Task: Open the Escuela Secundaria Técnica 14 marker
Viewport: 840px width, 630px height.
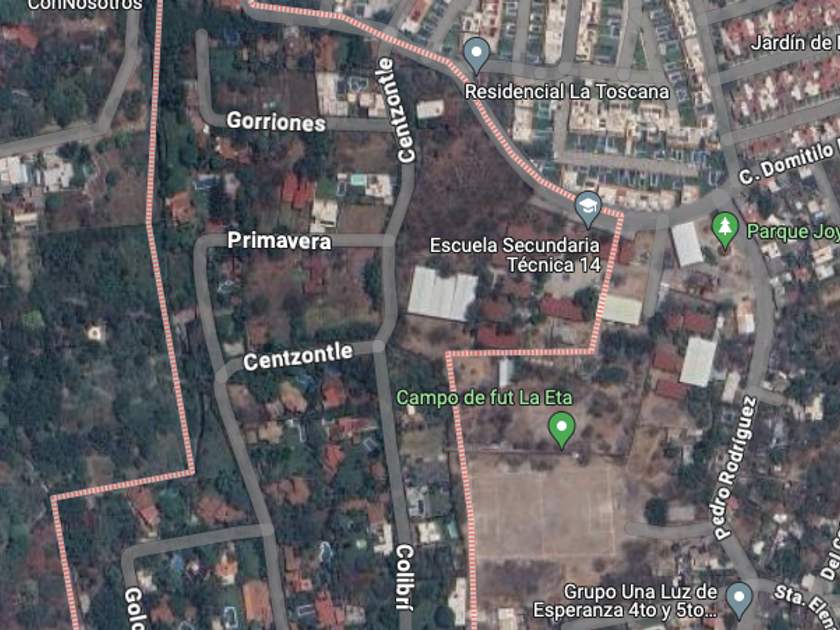Action: pyautogui.click(x=588, y=209)
